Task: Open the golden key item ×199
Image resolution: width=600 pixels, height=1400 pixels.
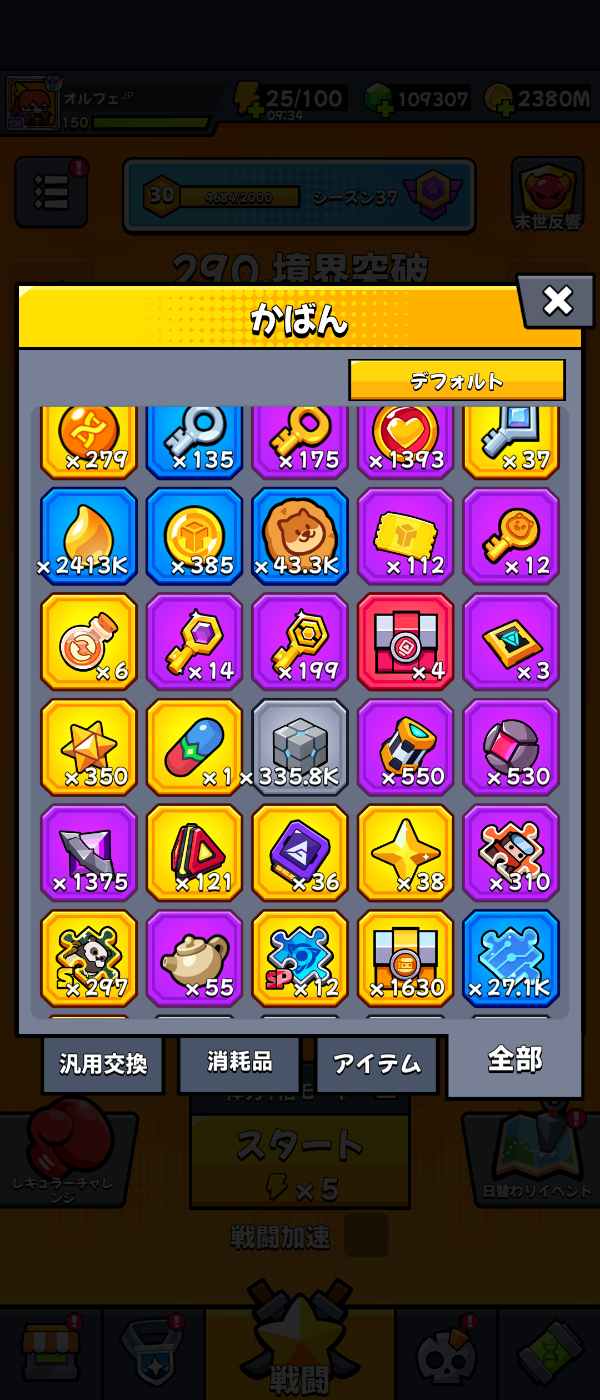Action: pos(300,641)
